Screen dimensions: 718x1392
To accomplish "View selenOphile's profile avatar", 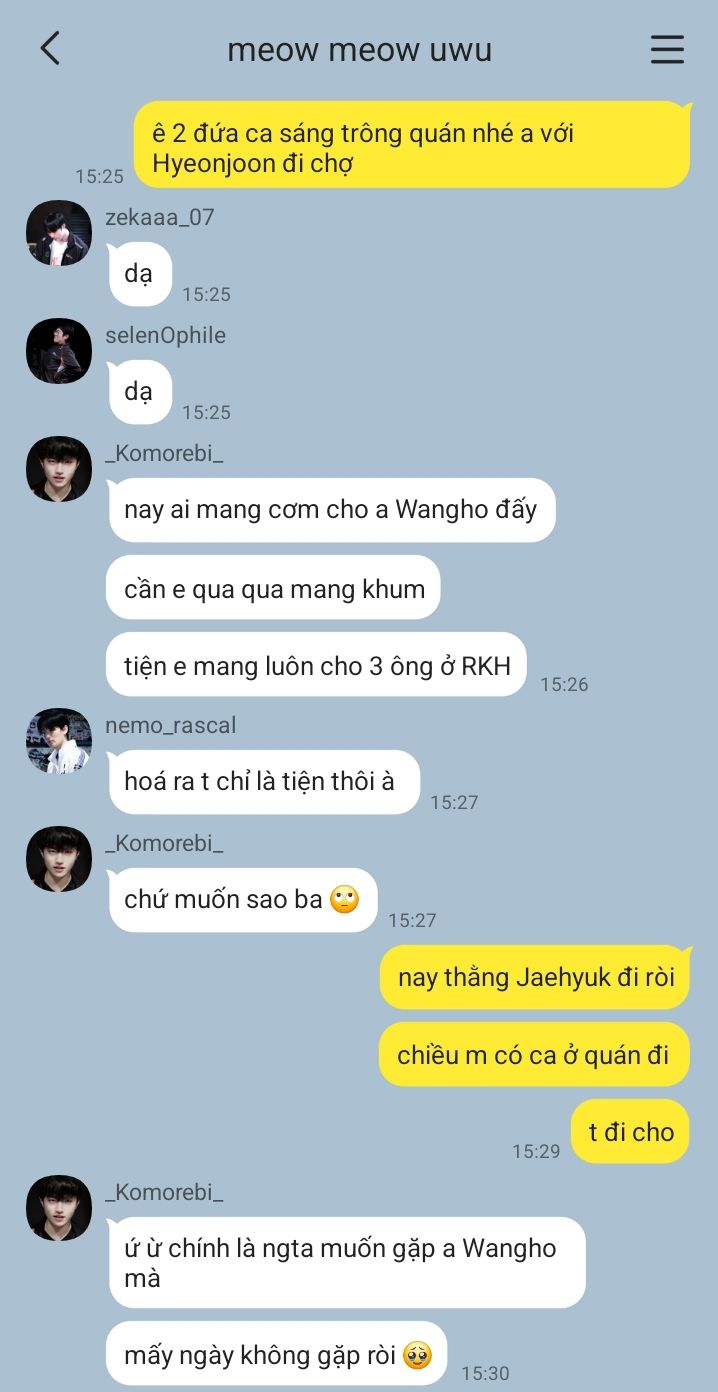I will tap(59, 351).
